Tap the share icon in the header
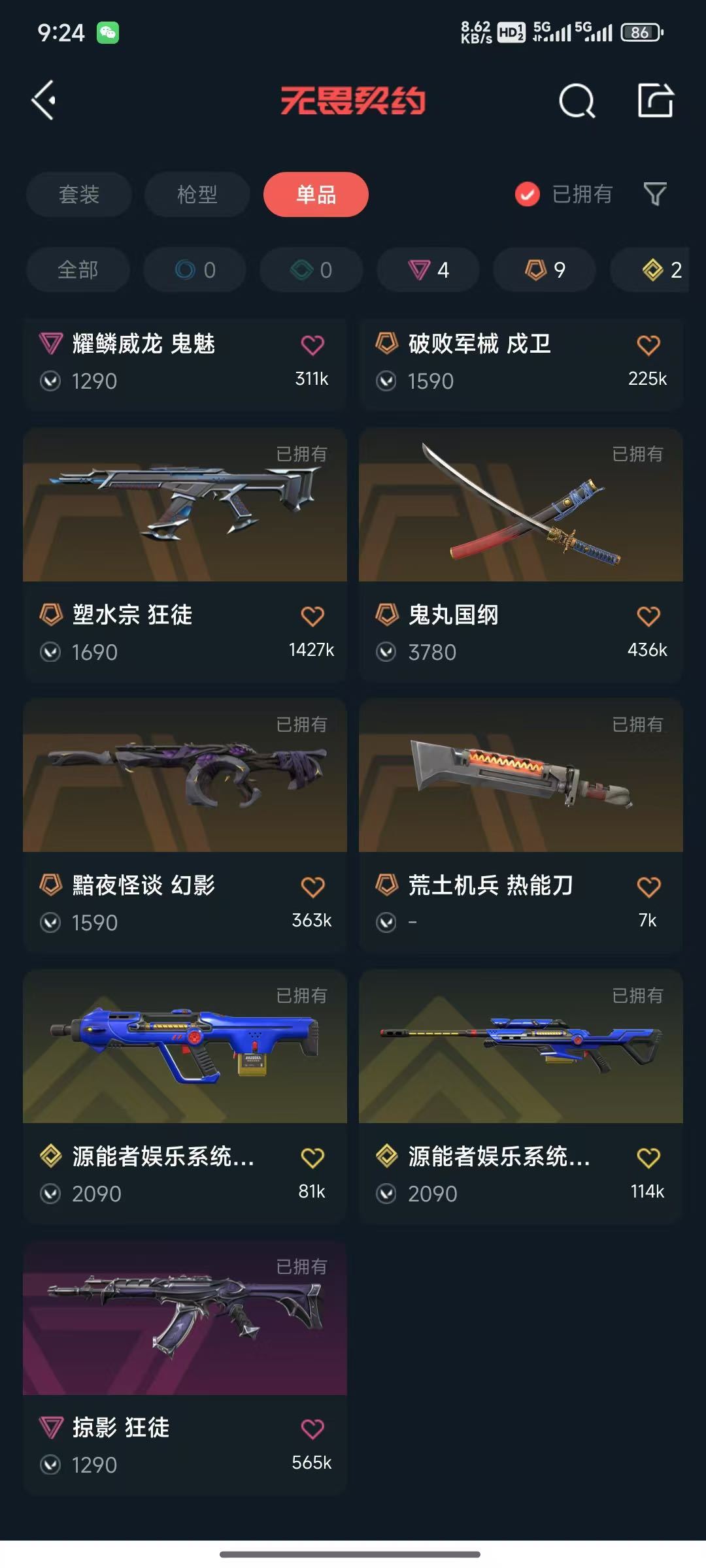Viewport: 706px width, 1568px height. (x=656, y=101)
